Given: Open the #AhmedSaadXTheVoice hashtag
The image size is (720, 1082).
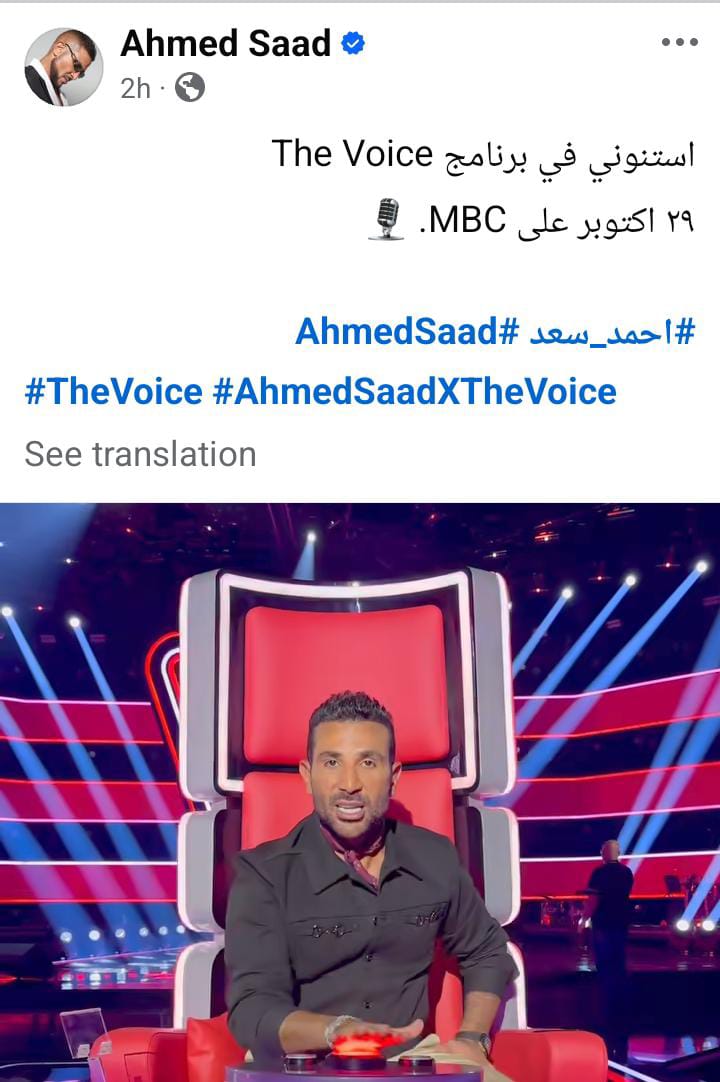Looking at the screenshot, I should tap(415, 391).
